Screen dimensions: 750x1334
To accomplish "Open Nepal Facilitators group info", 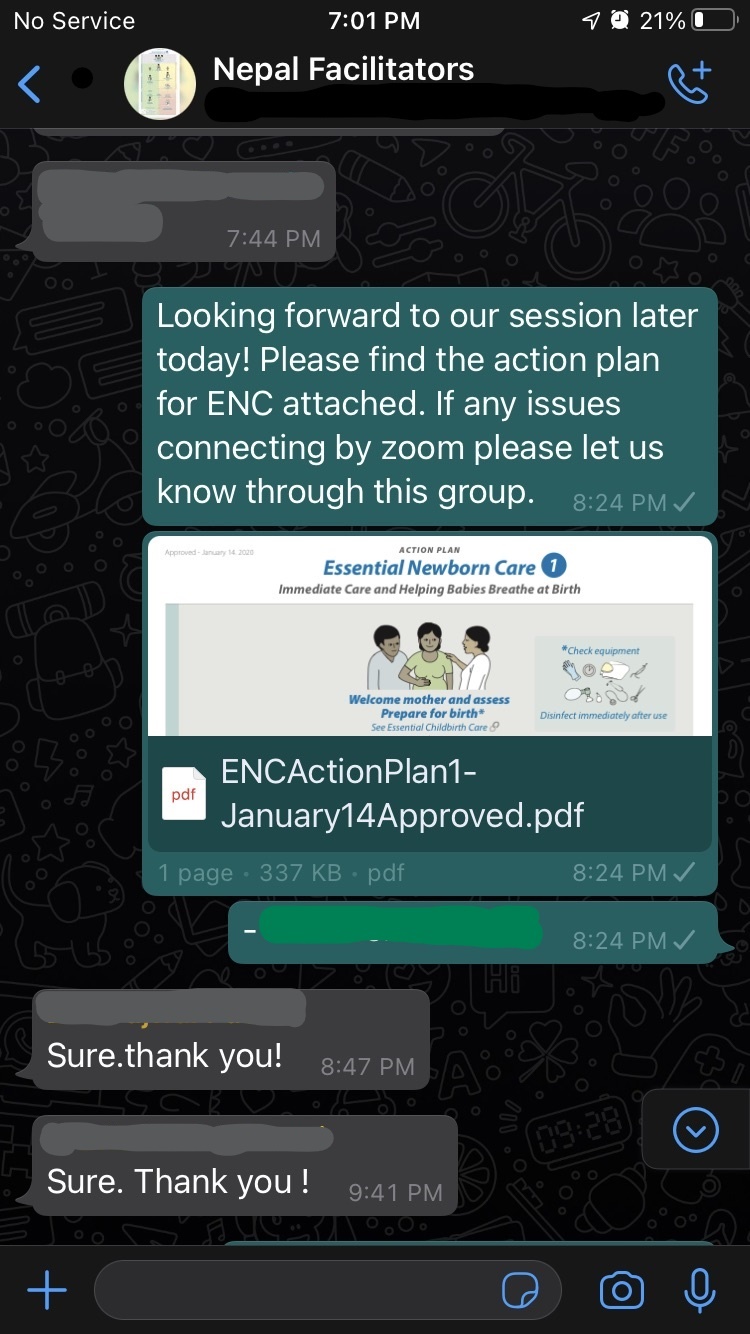I will tap(343, 70).
